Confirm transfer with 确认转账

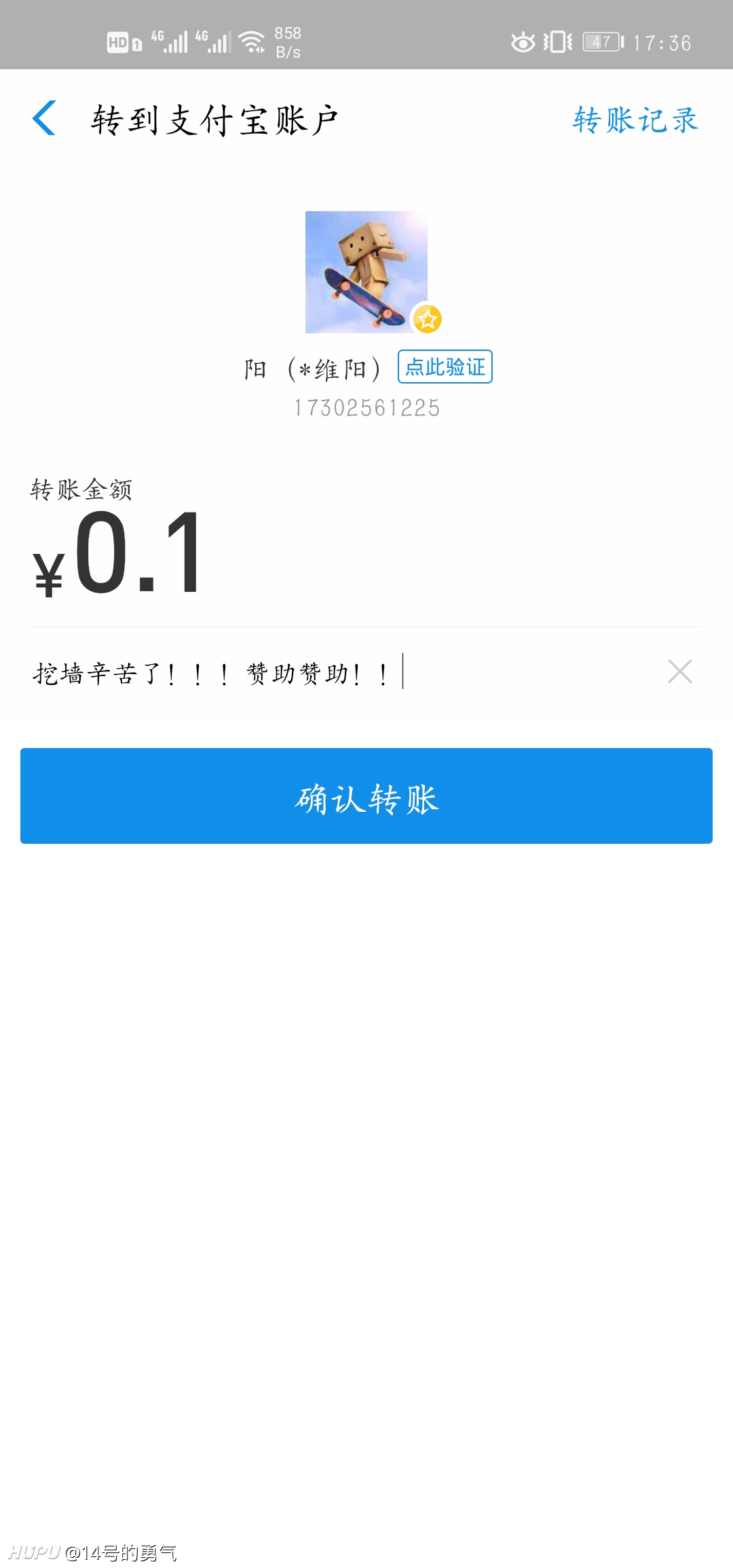click(366, 796)
